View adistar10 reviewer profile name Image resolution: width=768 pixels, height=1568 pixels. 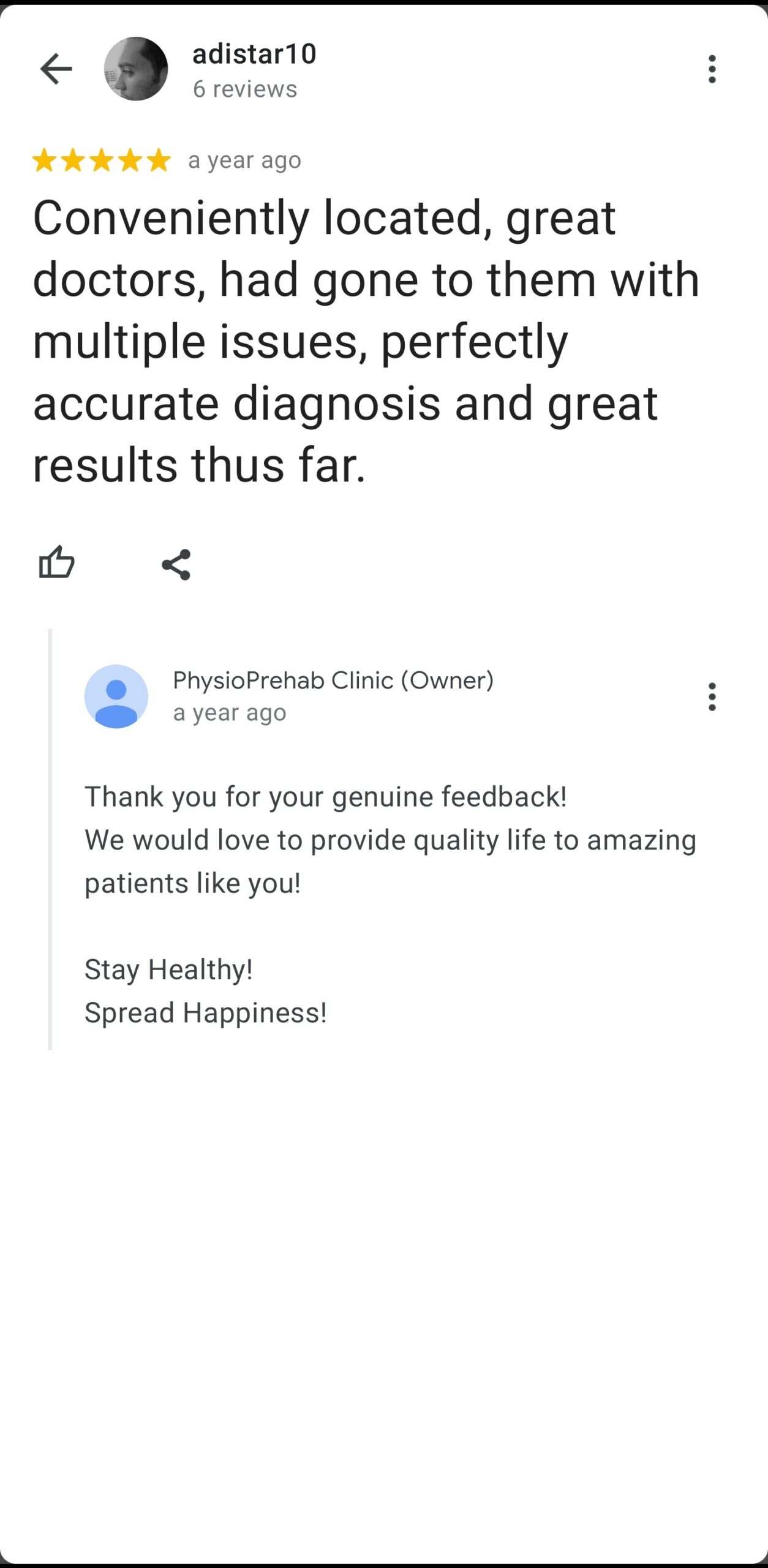(x=254, y=54)
